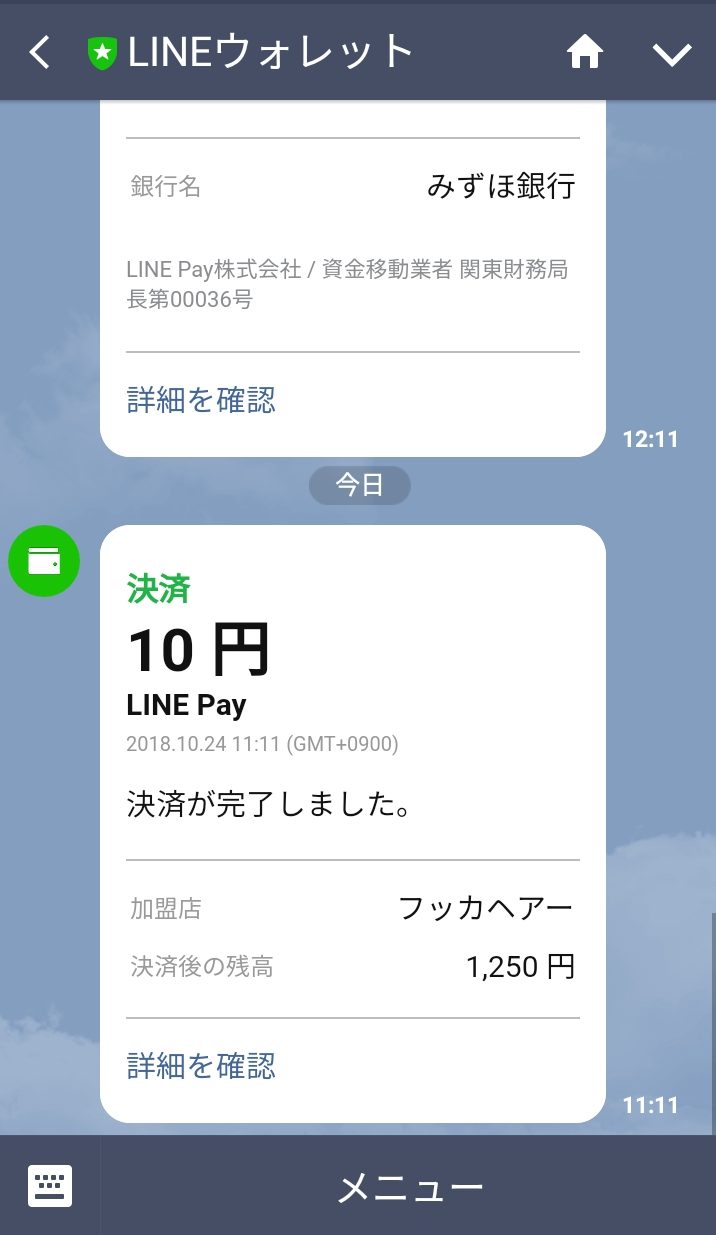Go back from LINE Wallet chat
The width and height of the screenshot is (716, 1235).
(39, 52)
